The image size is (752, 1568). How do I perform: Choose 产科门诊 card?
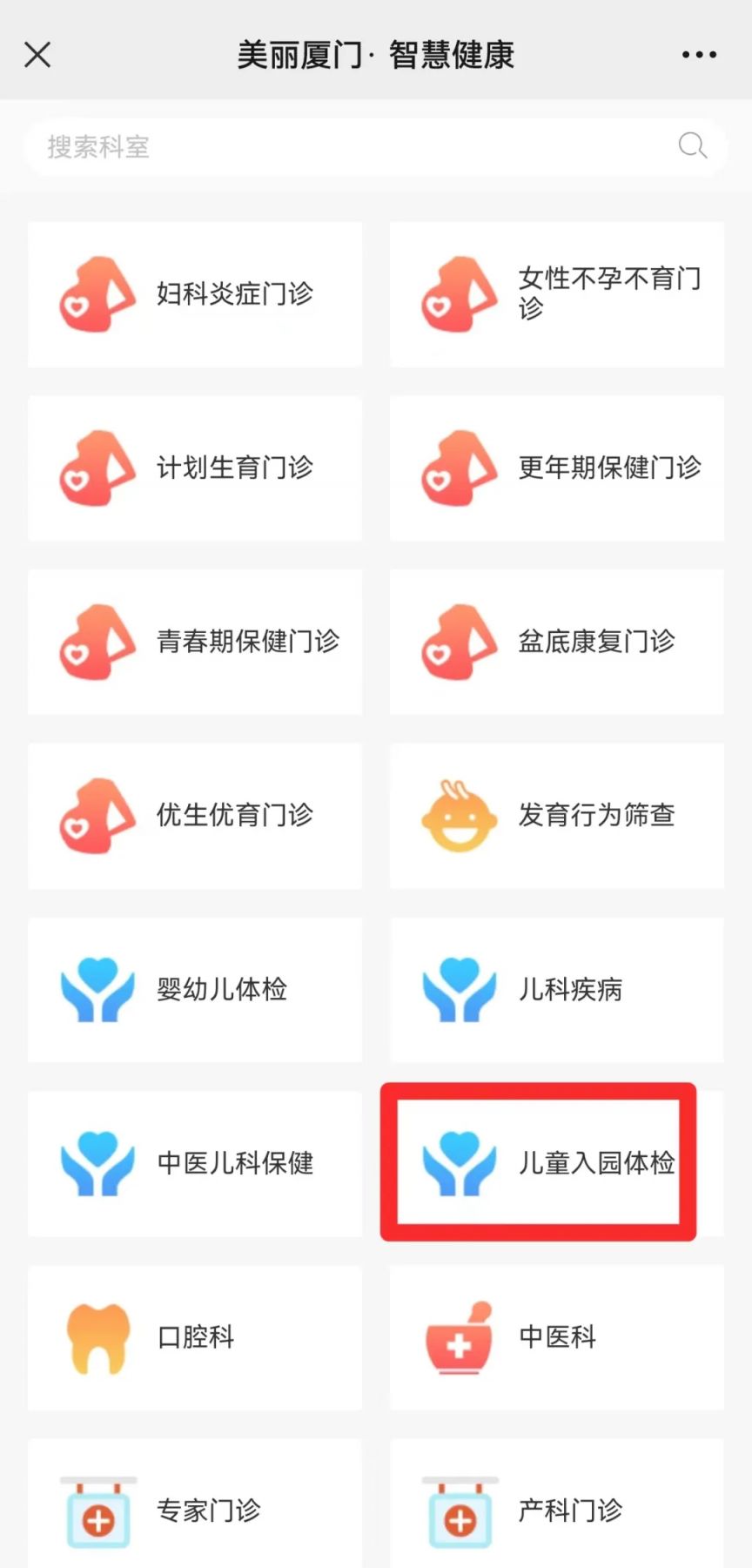pyautogui.click(x=556, y=1511)
